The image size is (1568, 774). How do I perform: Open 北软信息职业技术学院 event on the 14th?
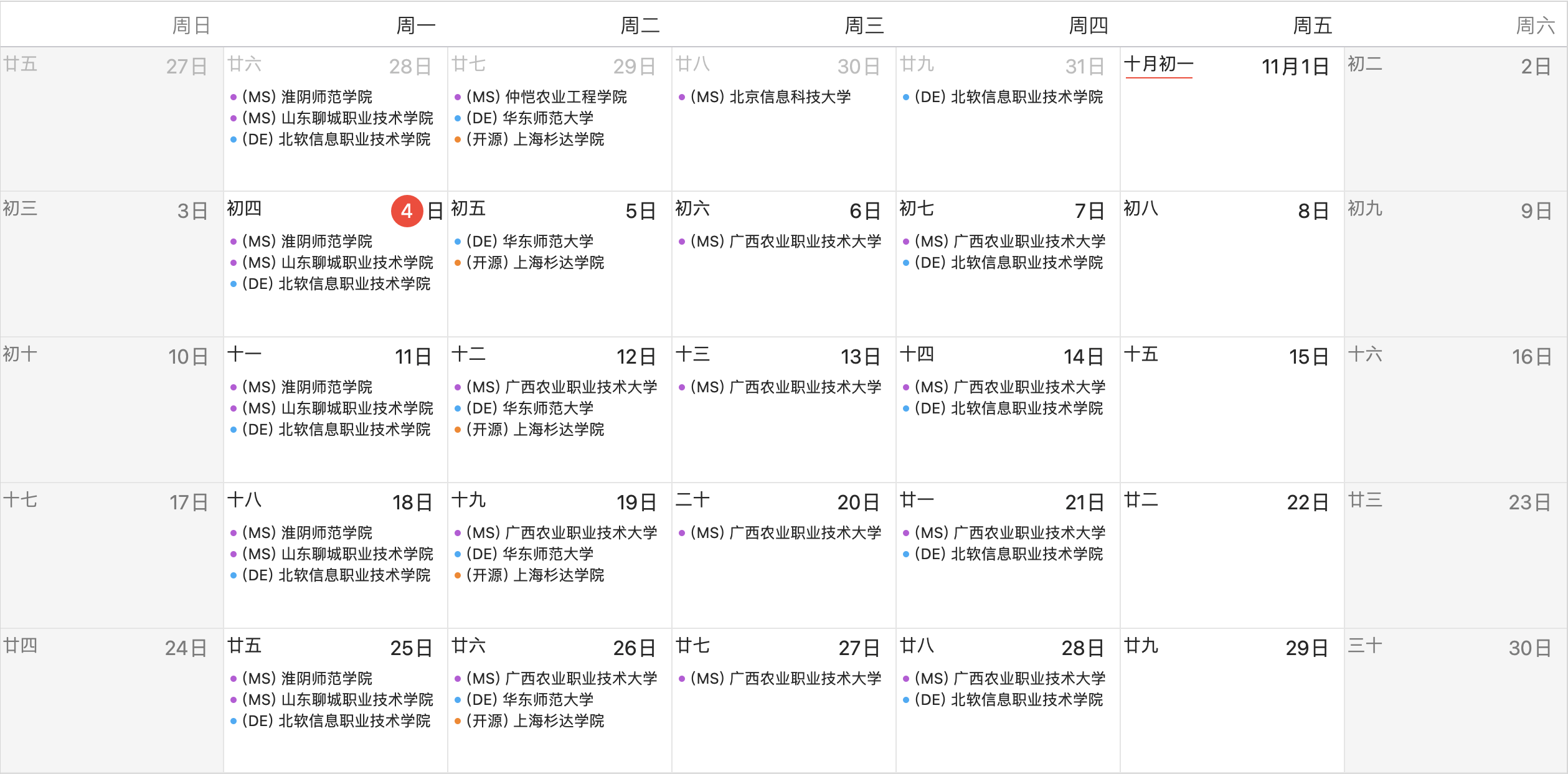1008,408
